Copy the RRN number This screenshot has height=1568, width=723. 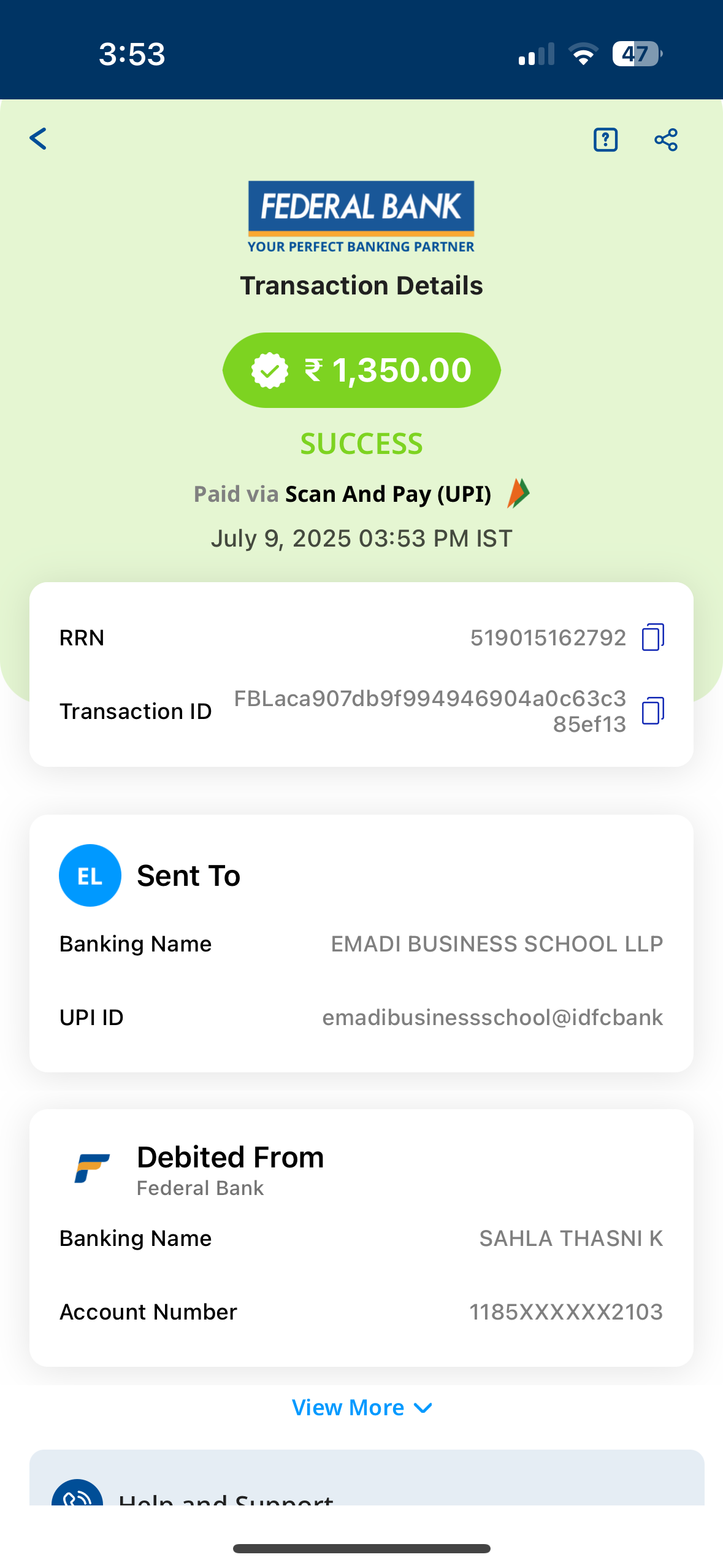point(652,637)
